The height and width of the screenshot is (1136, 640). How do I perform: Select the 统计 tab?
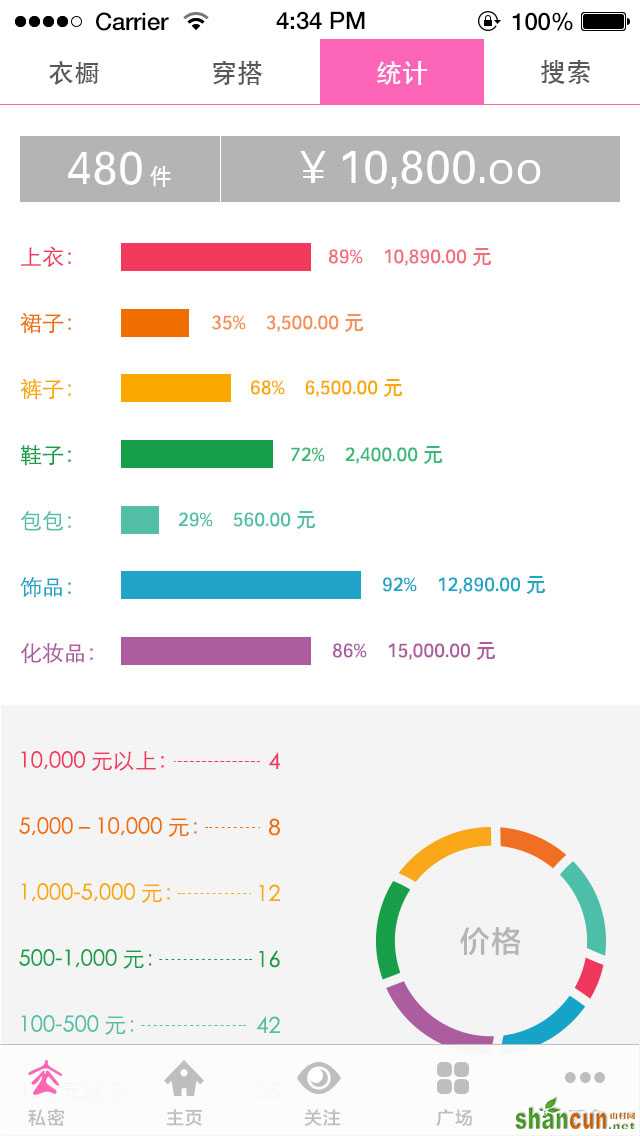(402, 72)
